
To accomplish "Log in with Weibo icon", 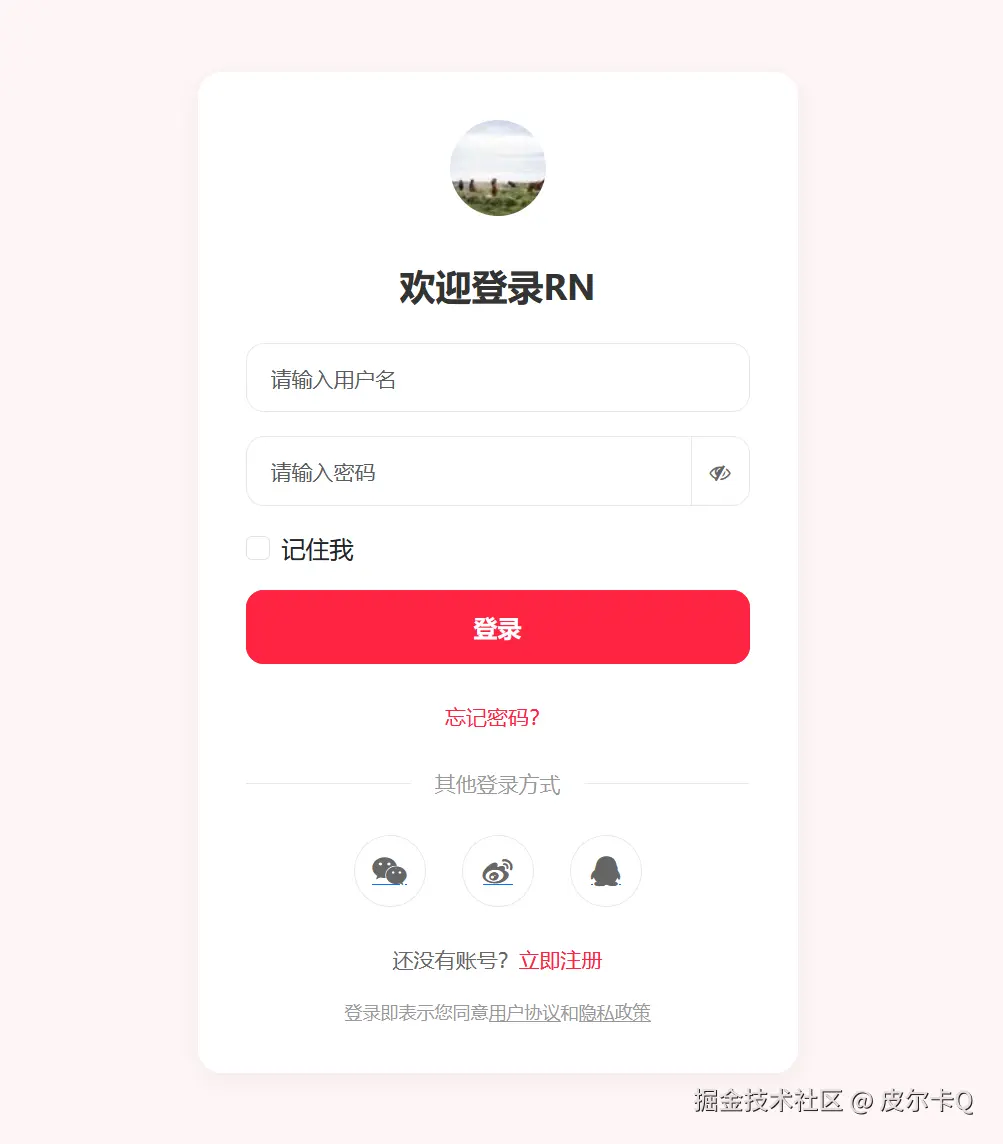I will tap(497, 871).
